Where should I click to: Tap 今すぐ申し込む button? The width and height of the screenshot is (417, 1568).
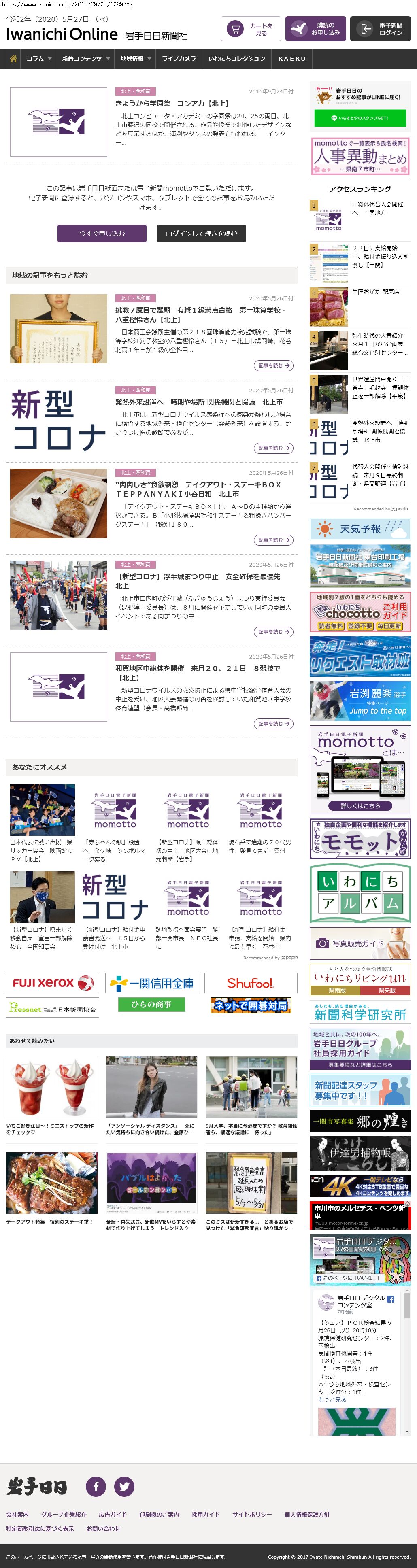(x=102, y=233)
